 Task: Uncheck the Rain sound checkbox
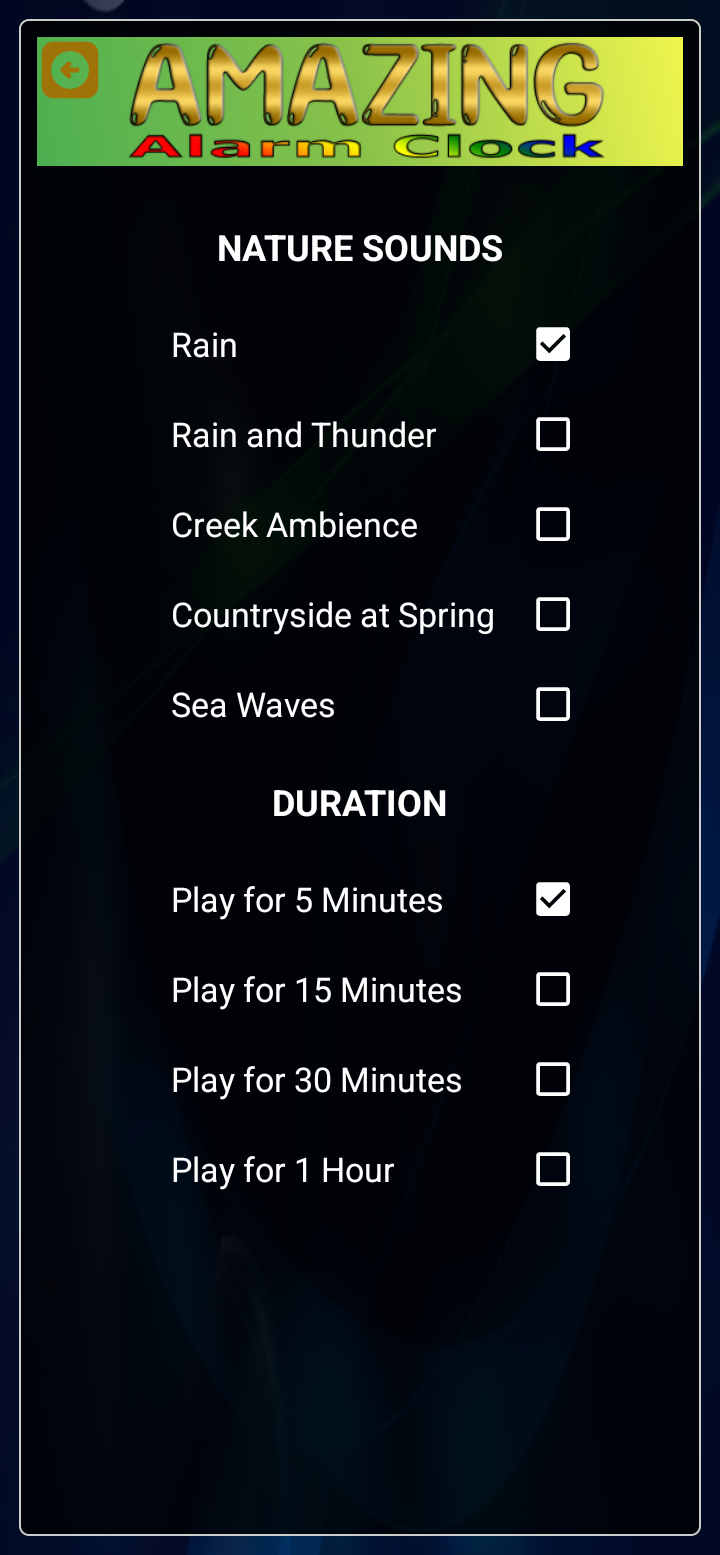553,345
